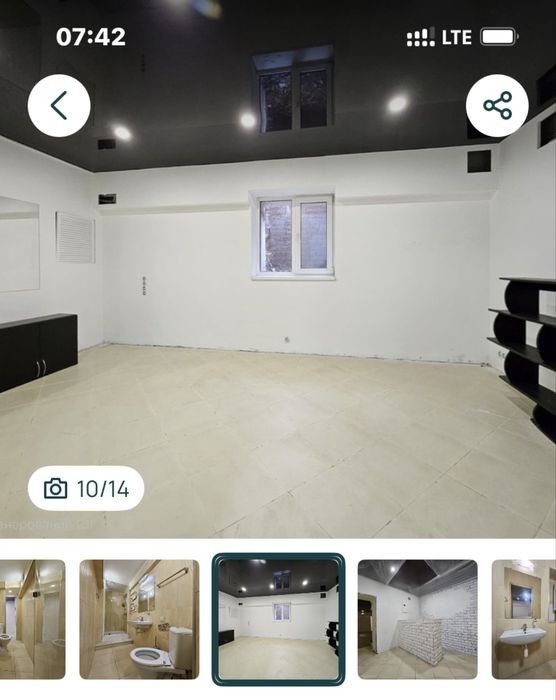Select the white brick wall room thumbnail
Viewport: 556px width, 700px height.
tap(418, 619)
